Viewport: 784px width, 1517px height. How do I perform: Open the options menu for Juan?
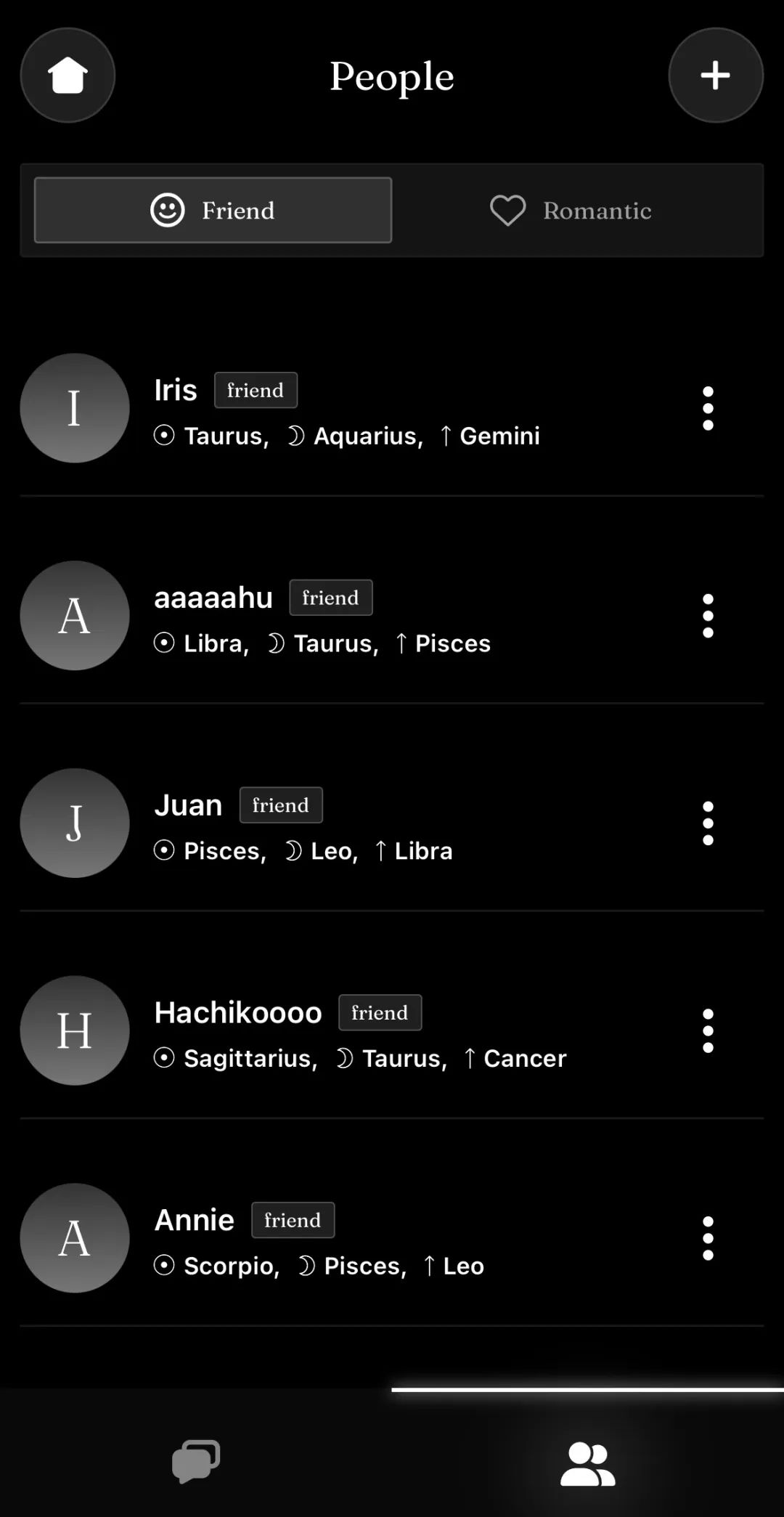pyautogui.click(x=708, y=823)
